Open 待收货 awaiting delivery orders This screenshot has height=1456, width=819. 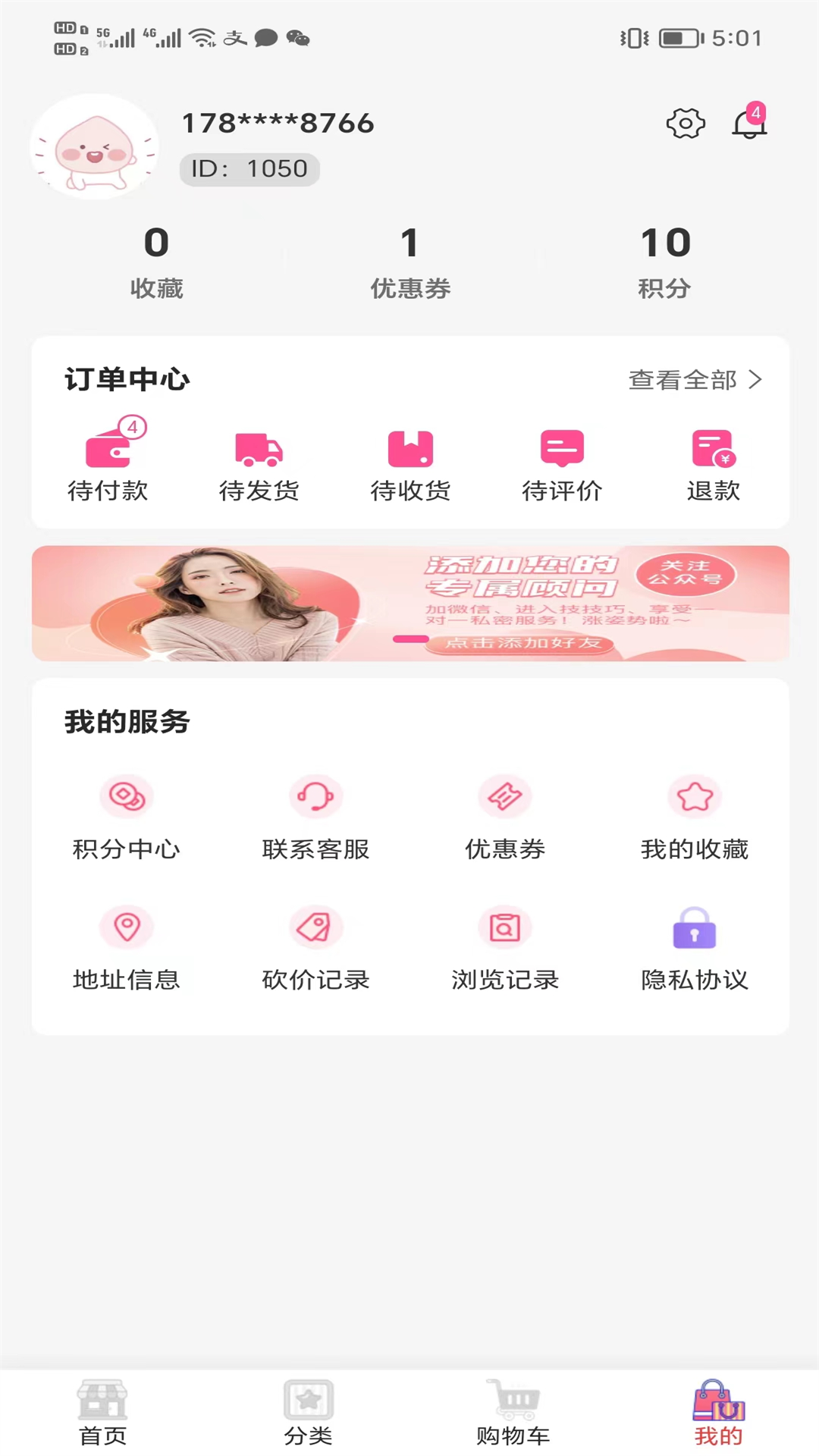(x=409, y=463)
